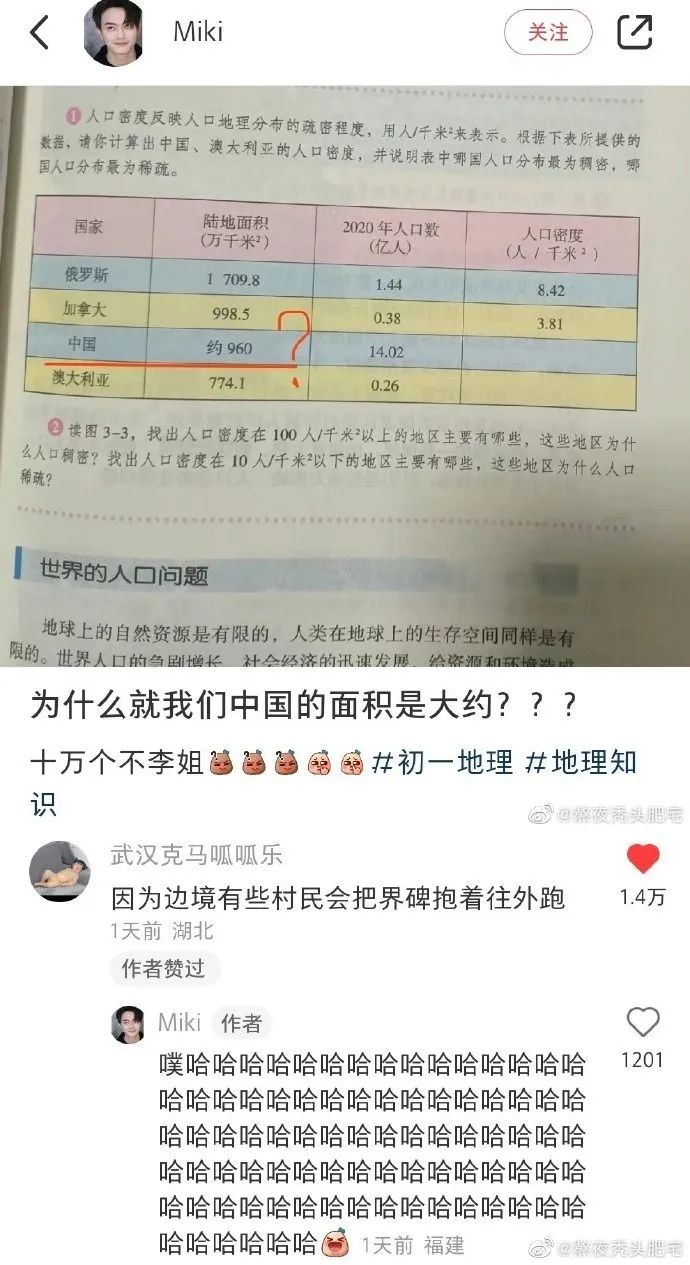Go back using the top-left arrow
The image size is (690, 1265).
point(40,33)
